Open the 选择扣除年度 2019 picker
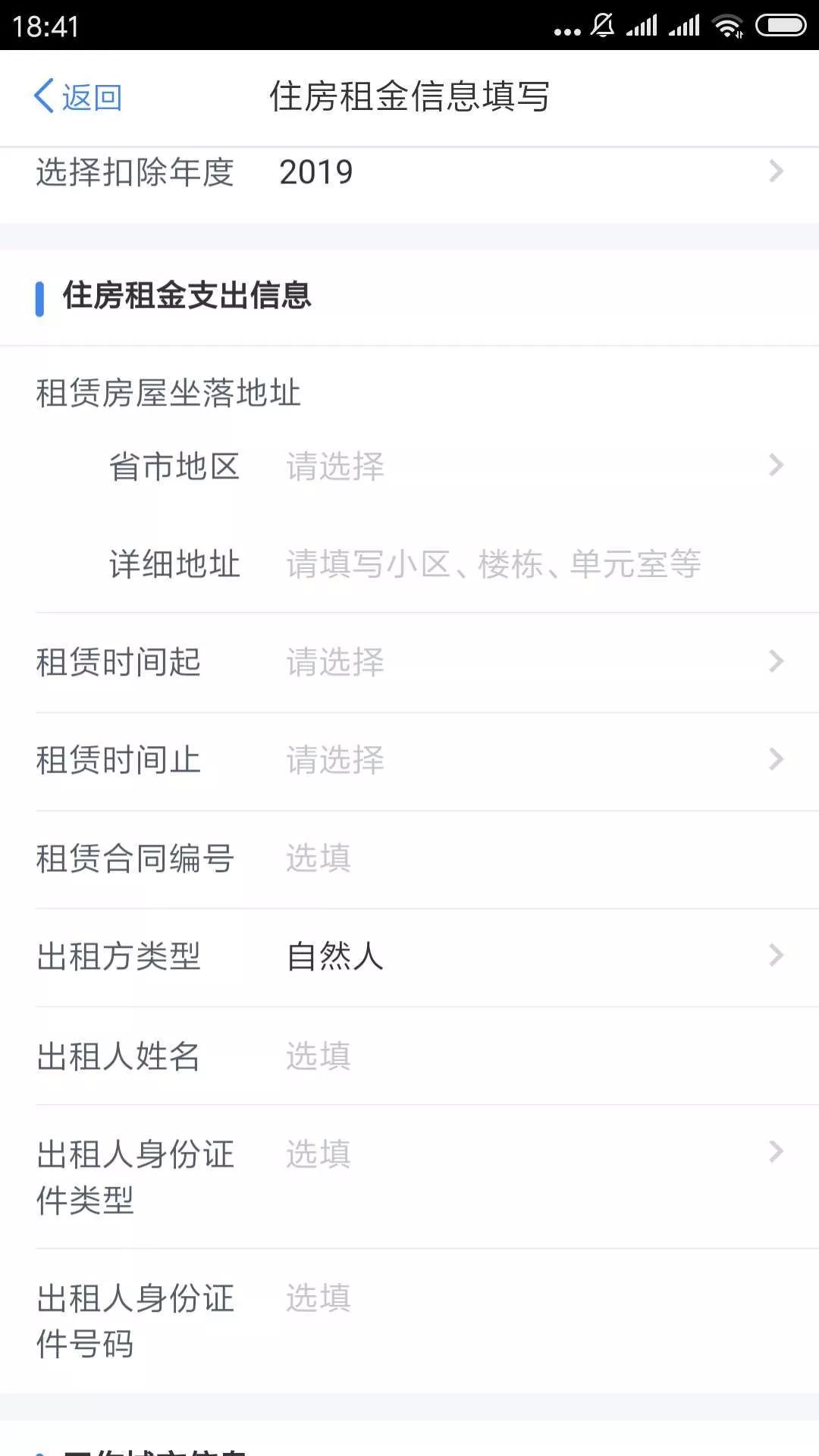The width and height of the screenshot is (819, 1456). (x=409, y=173)
